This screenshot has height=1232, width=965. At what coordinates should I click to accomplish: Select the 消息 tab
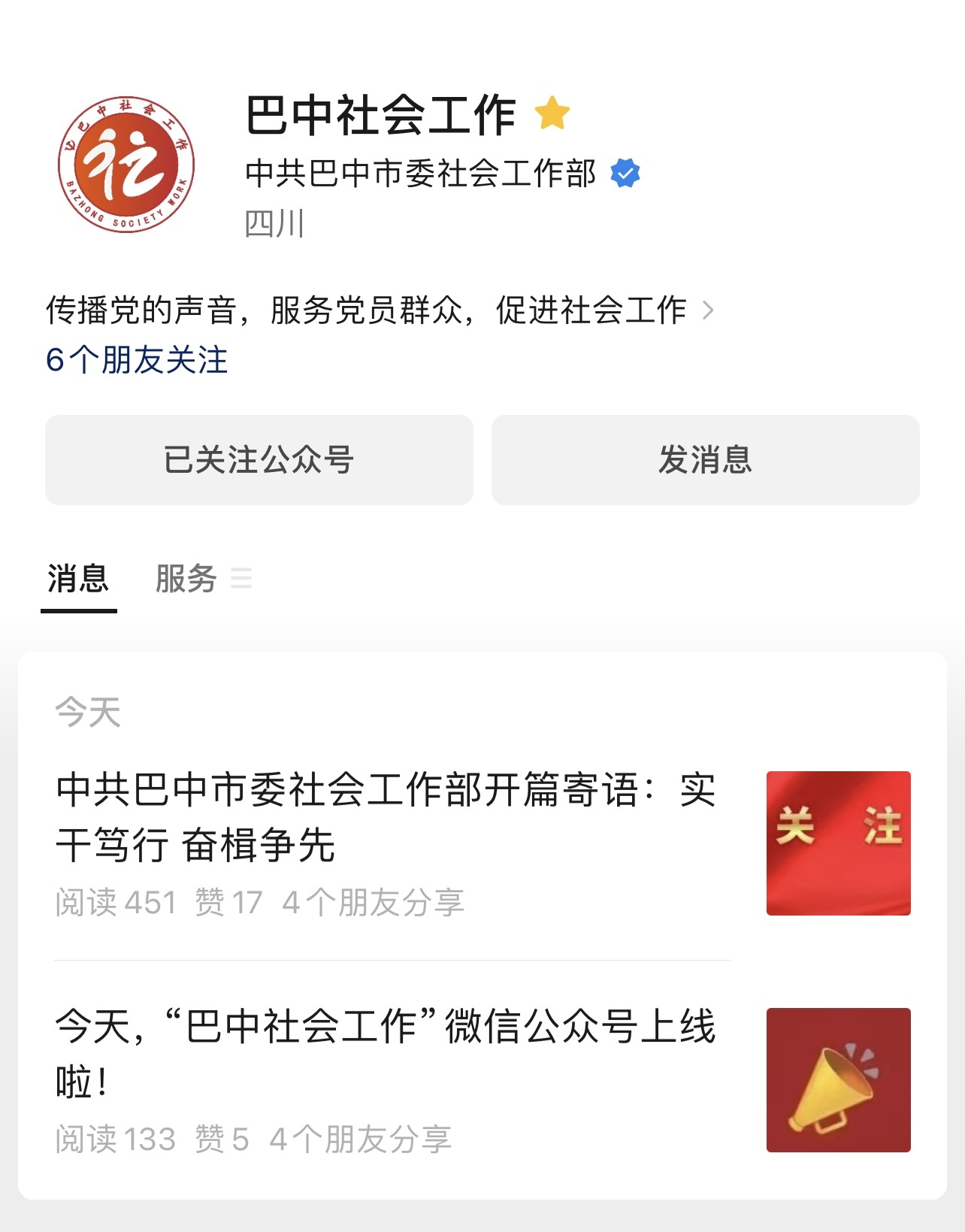78,579
